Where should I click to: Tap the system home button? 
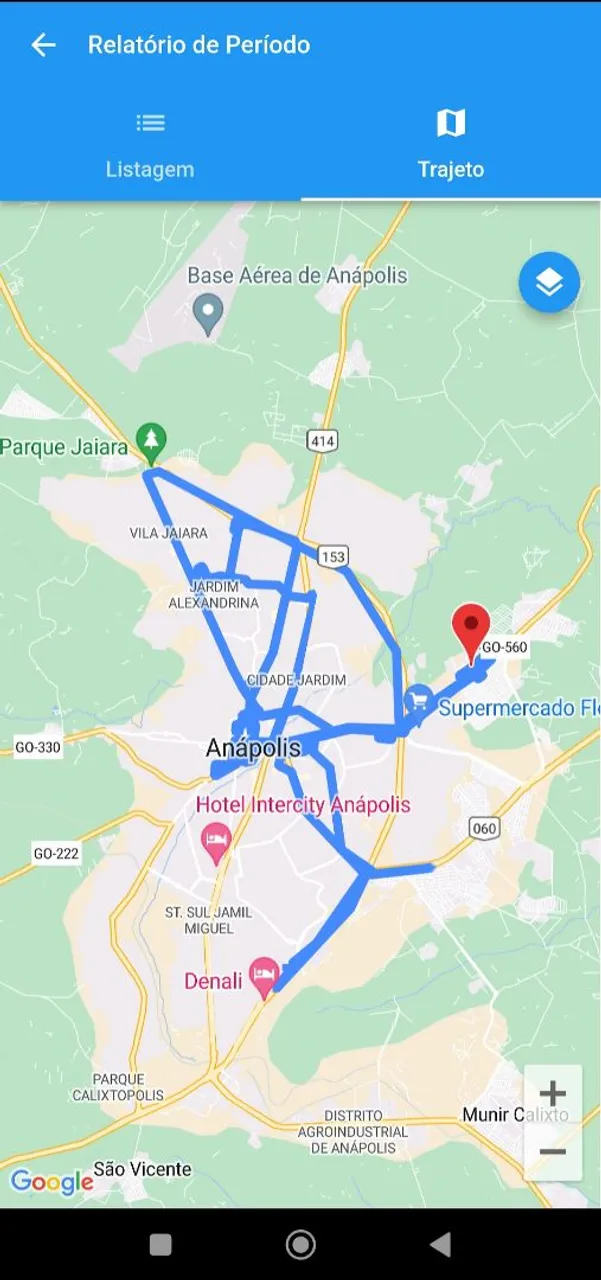tap(300, 1244)
